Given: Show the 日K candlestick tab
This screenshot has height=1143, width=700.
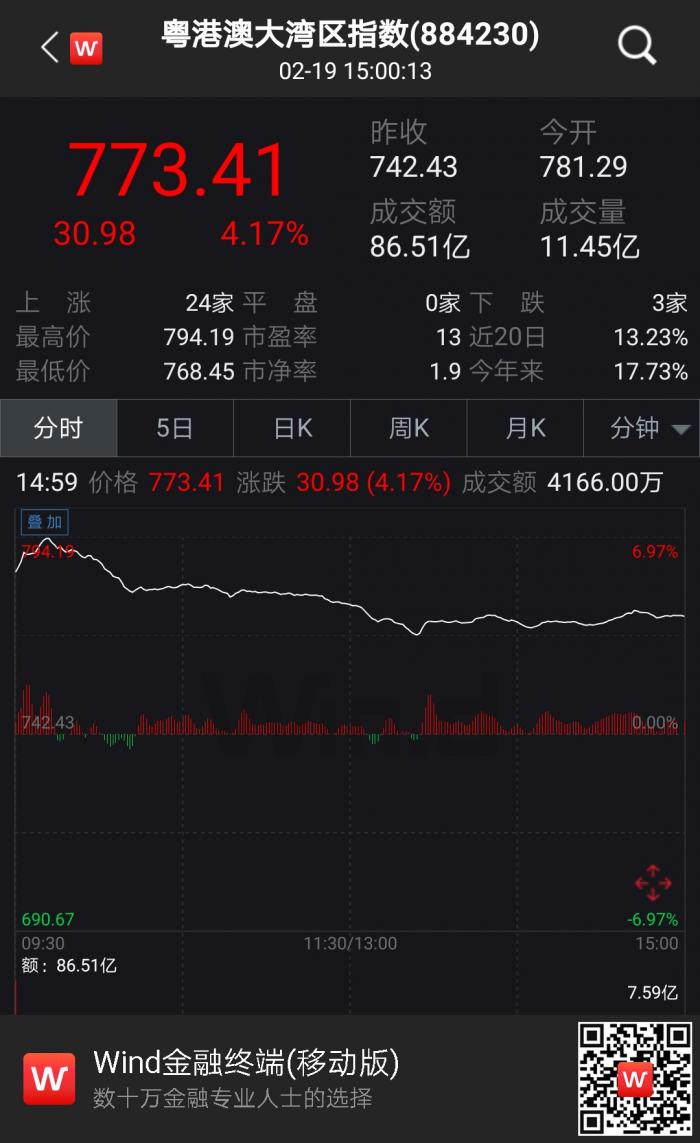Looking at the screenshot, I should (292, 429).
